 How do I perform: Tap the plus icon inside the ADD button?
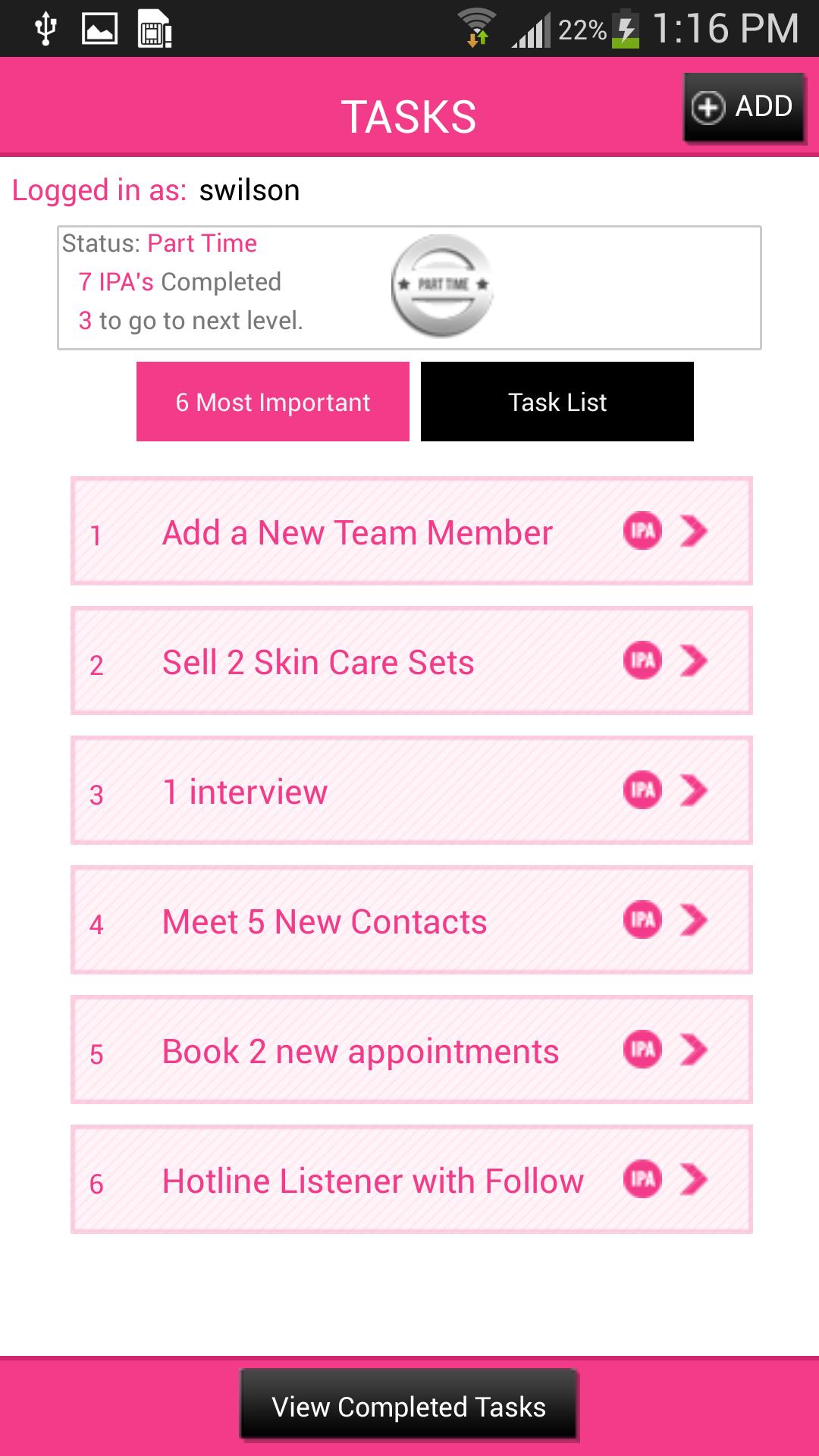pyautogui.click(x=708, y=106)
